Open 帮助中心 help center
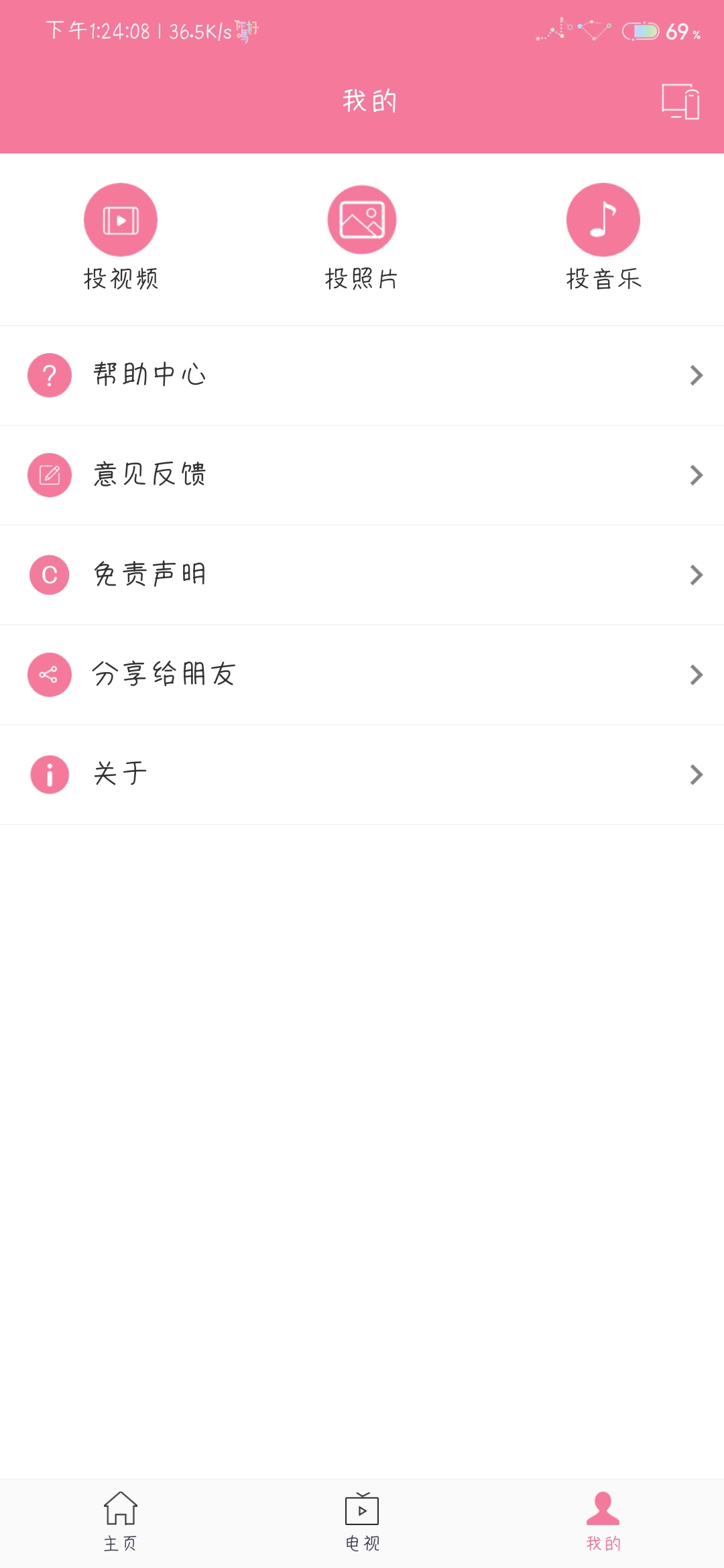The width and height of the screenshot is (724, 1568). [x=362, y=375]
